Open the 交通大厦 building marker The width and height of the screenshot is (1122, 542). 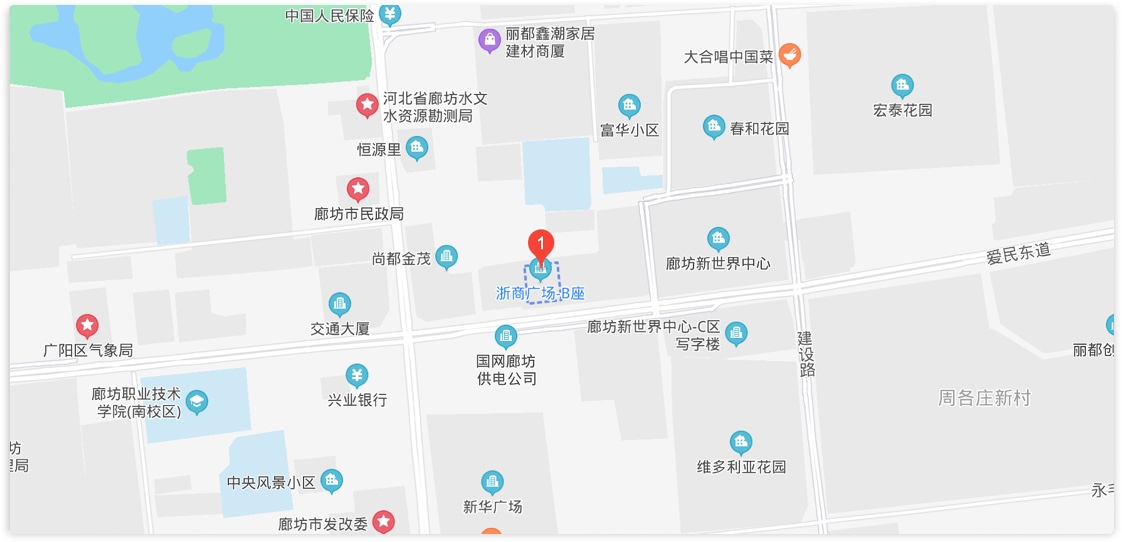coord(340,304)
